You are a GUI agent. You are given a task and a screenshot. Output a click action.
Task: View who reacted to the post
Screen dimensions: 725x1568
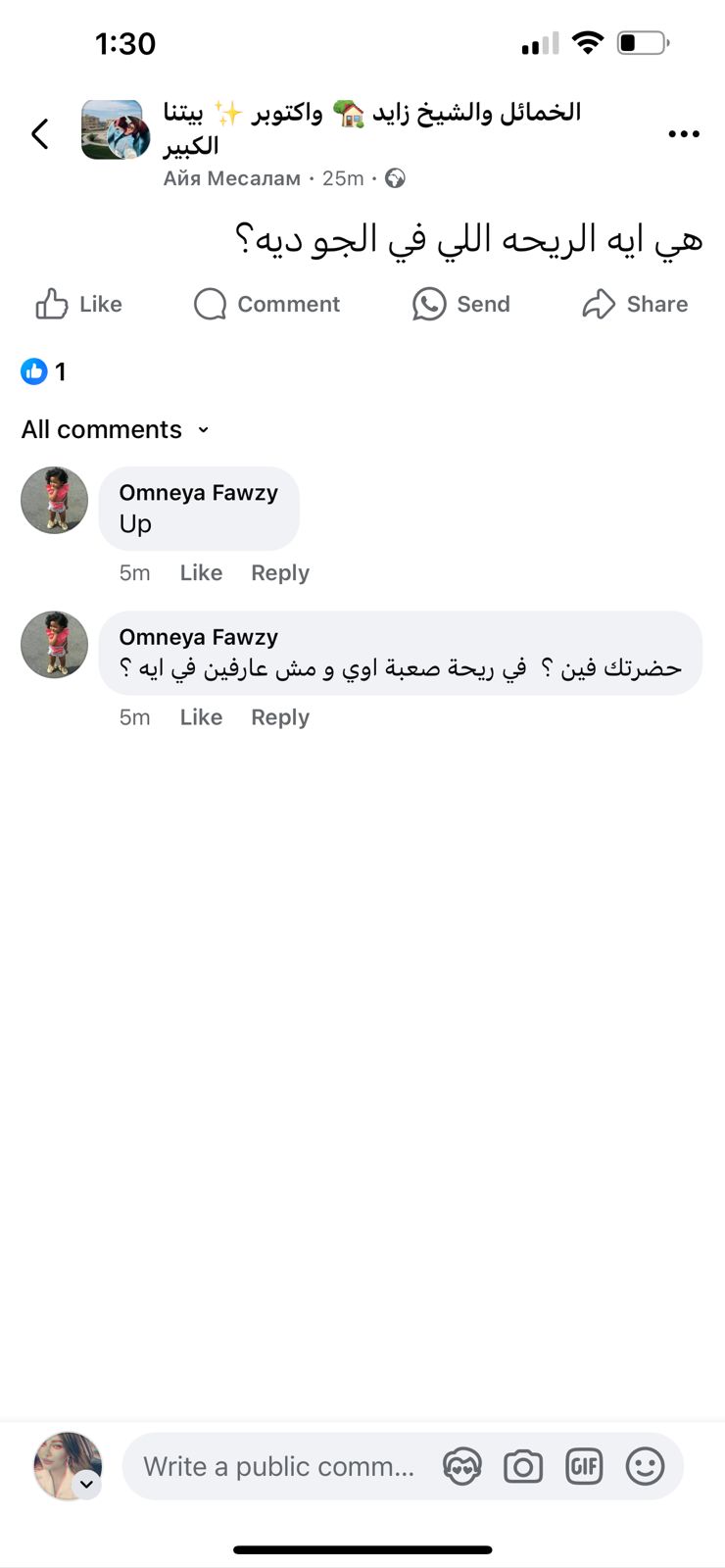(43, 371)
